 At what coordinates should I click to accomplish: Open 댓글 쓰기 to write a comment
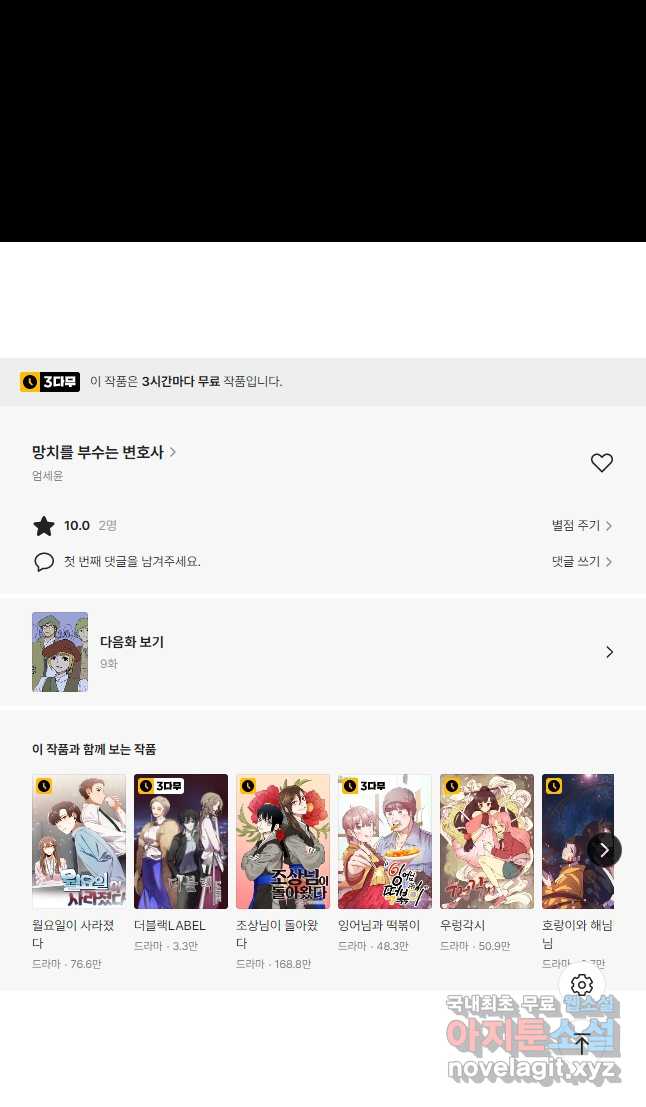[581, 562]
